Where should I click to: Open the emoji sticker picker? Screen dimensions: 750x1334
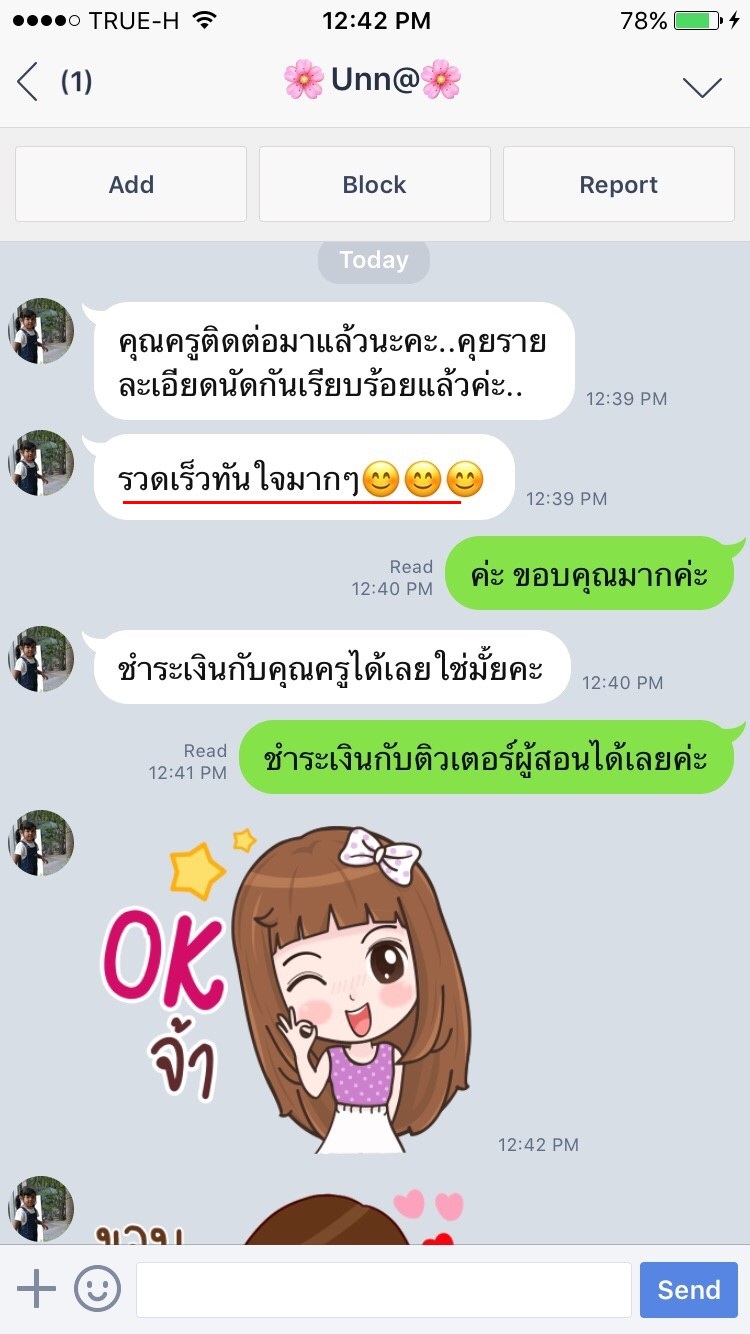98,1289
